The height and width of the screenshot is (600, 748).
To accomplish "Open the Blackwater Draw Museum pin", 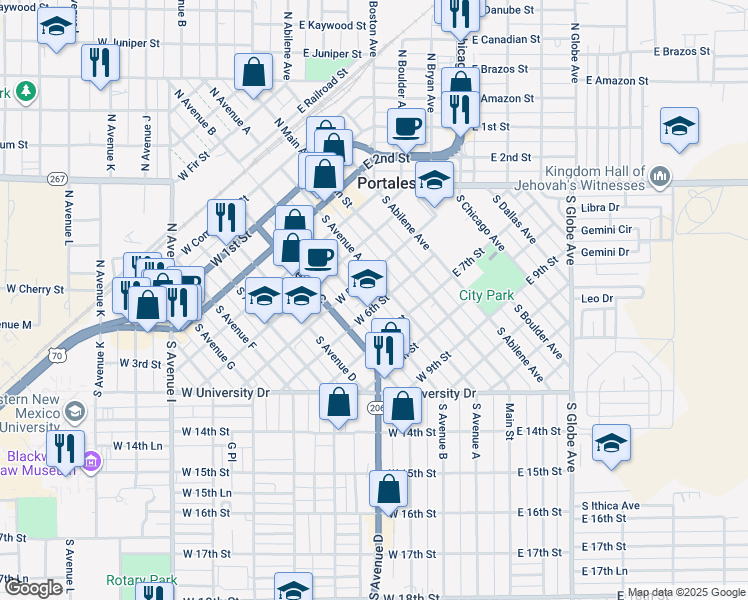I will 92,461.
